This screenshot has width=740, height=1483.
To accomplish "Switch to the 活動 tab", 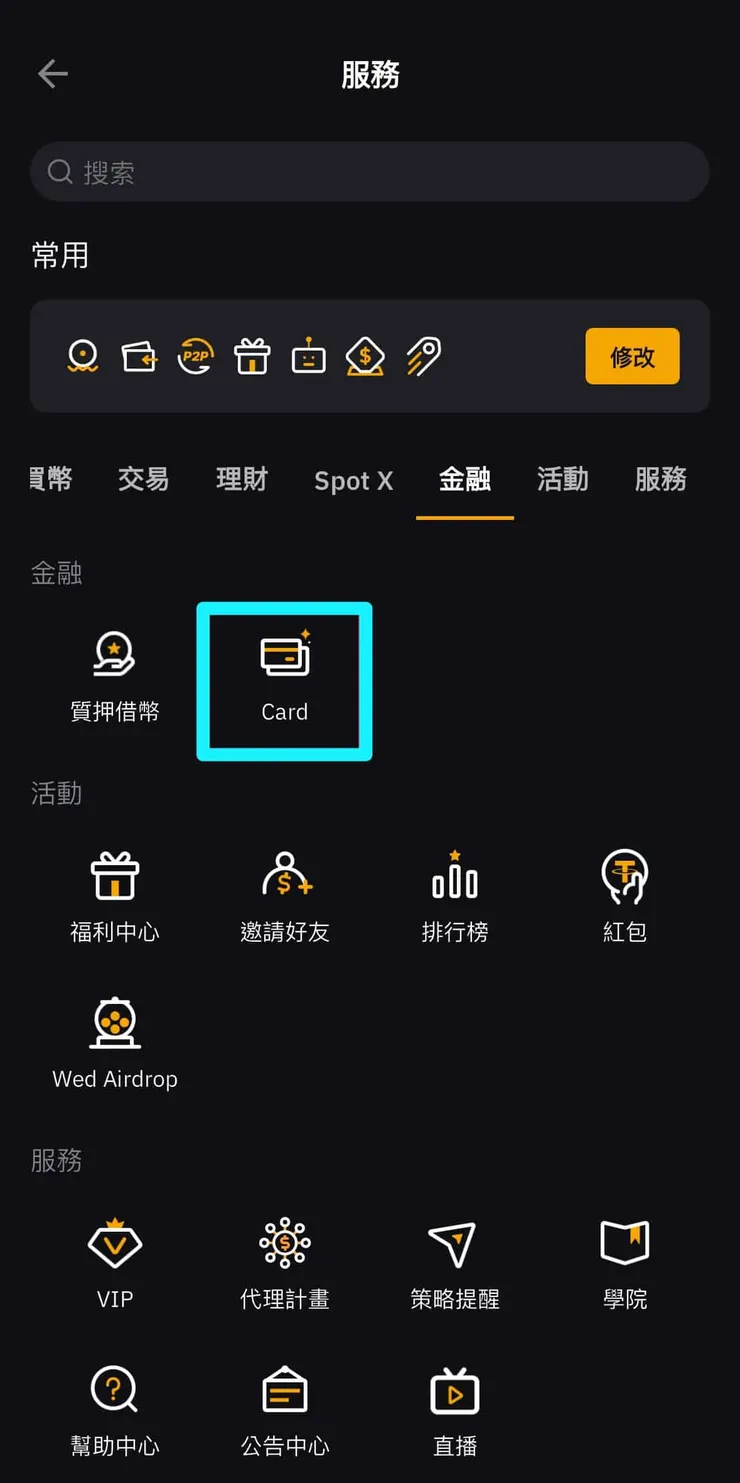I will (562, 479).
